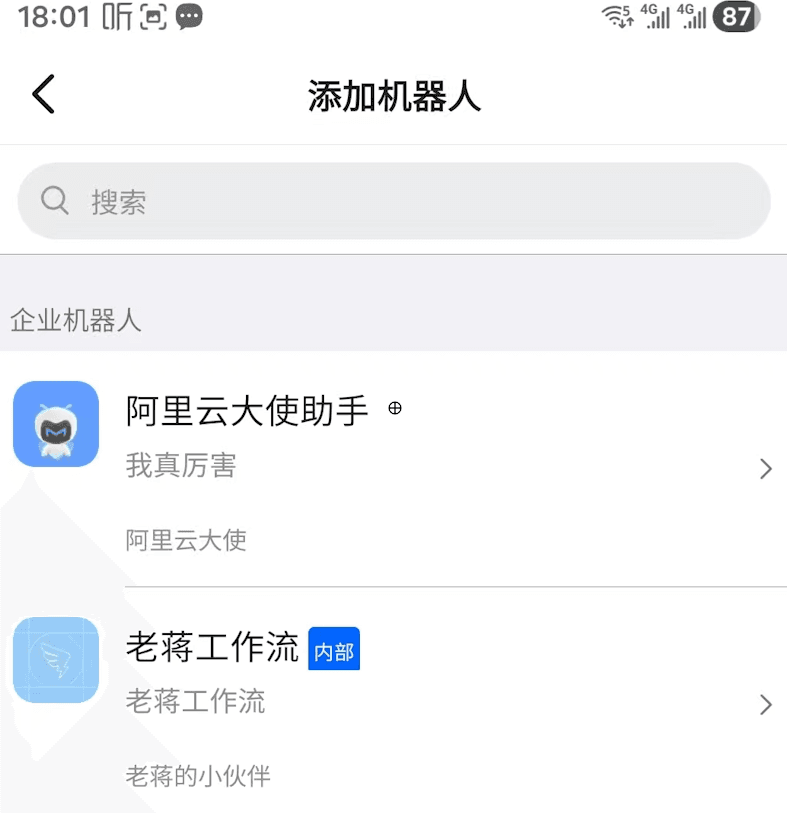Viewport: 787px width, 813px height.
Task: Open the 企业机器人 section header
Action: (76, 321)
